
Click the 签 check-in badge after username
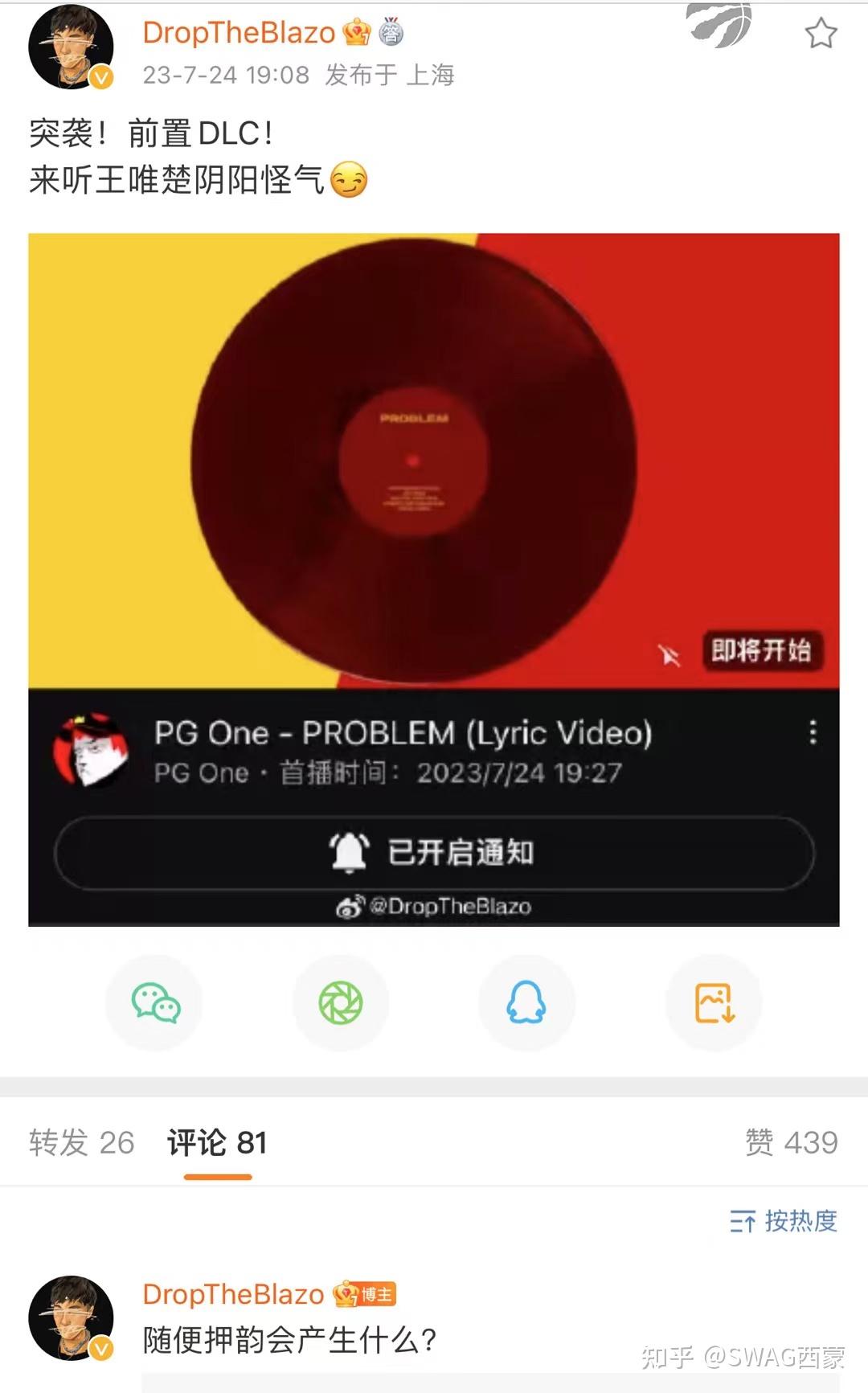tap(391, 32)
